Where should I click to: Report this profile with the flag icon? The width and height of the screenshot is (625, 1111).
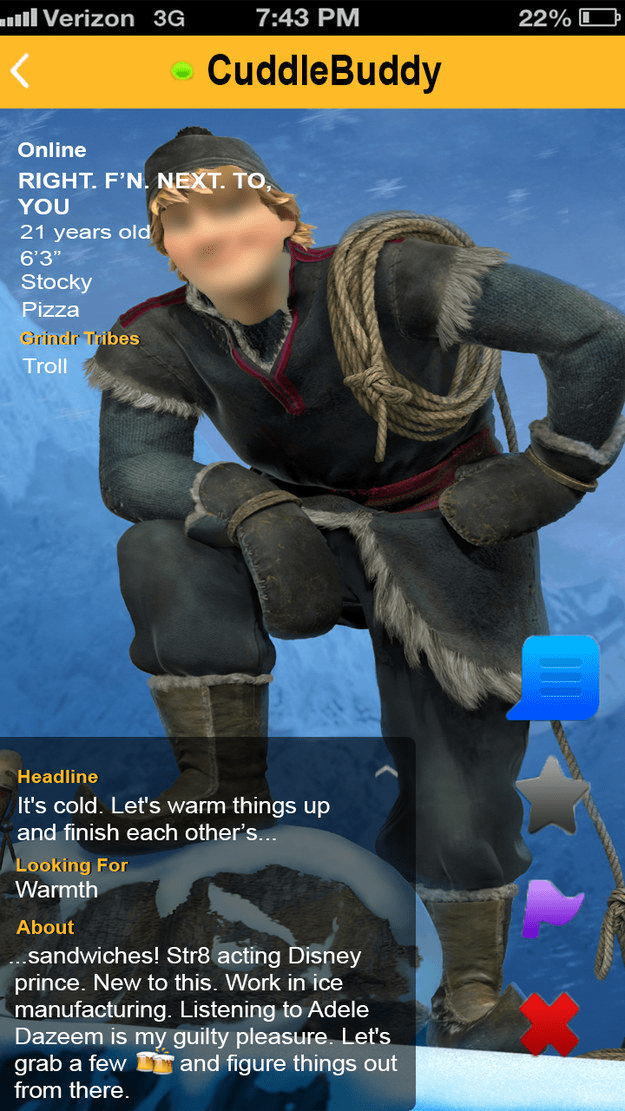pos(551,907)
